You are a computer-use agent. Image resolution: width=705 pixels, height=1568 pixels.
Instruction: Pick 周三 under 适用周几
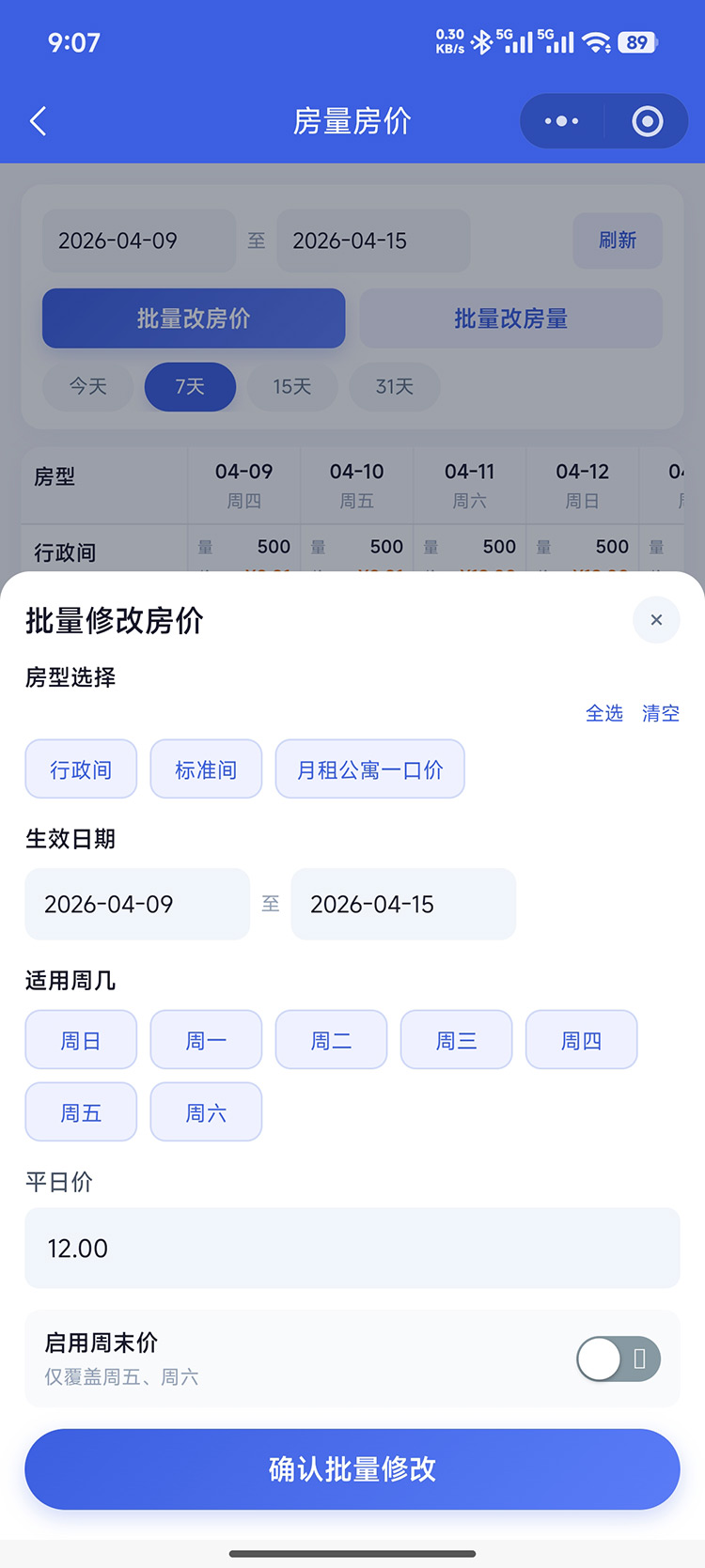point(456,1040)
